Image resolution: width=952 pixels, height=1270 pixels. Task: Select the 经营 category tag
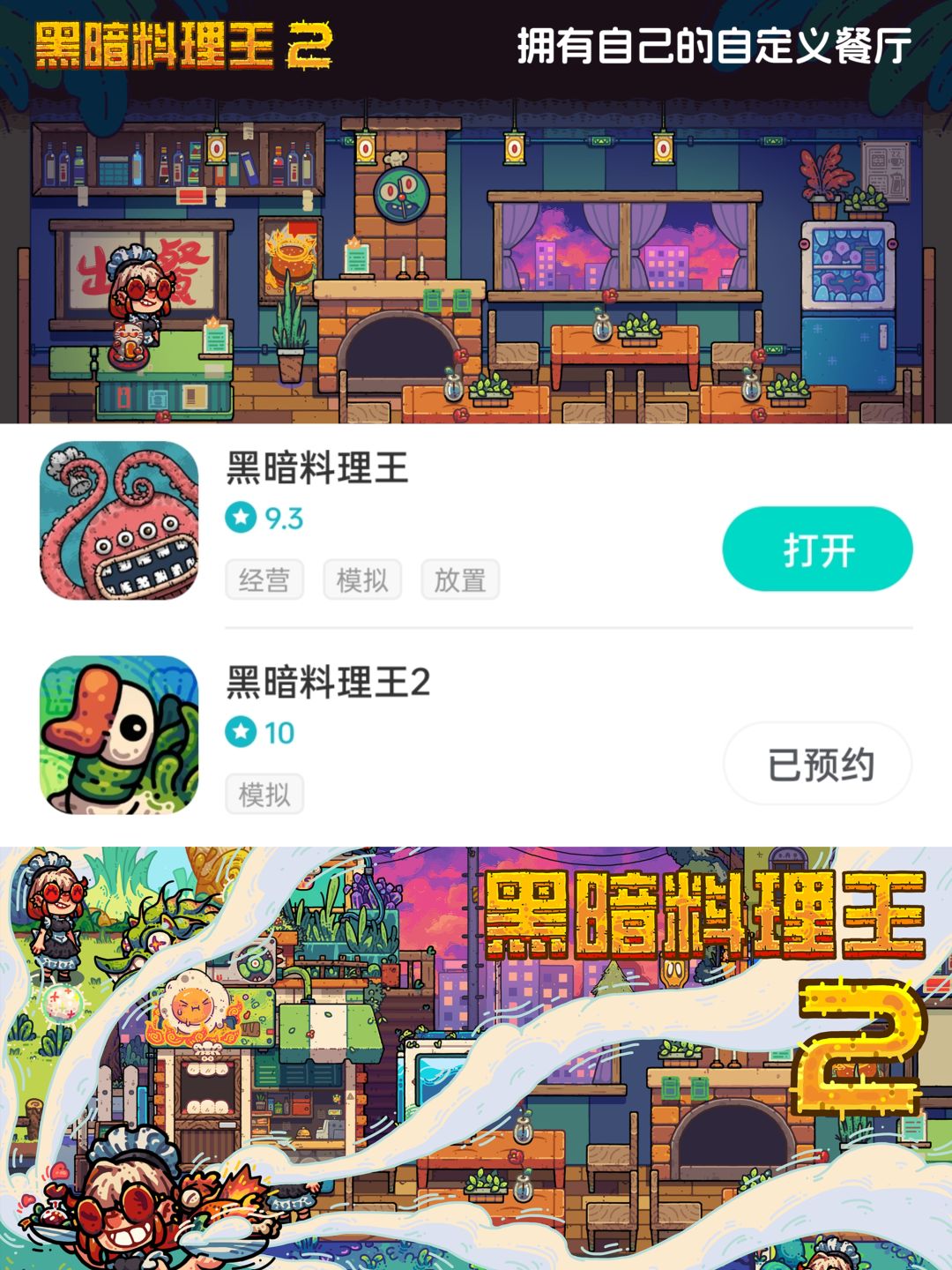pyautogui.click(x=264, y=578)
